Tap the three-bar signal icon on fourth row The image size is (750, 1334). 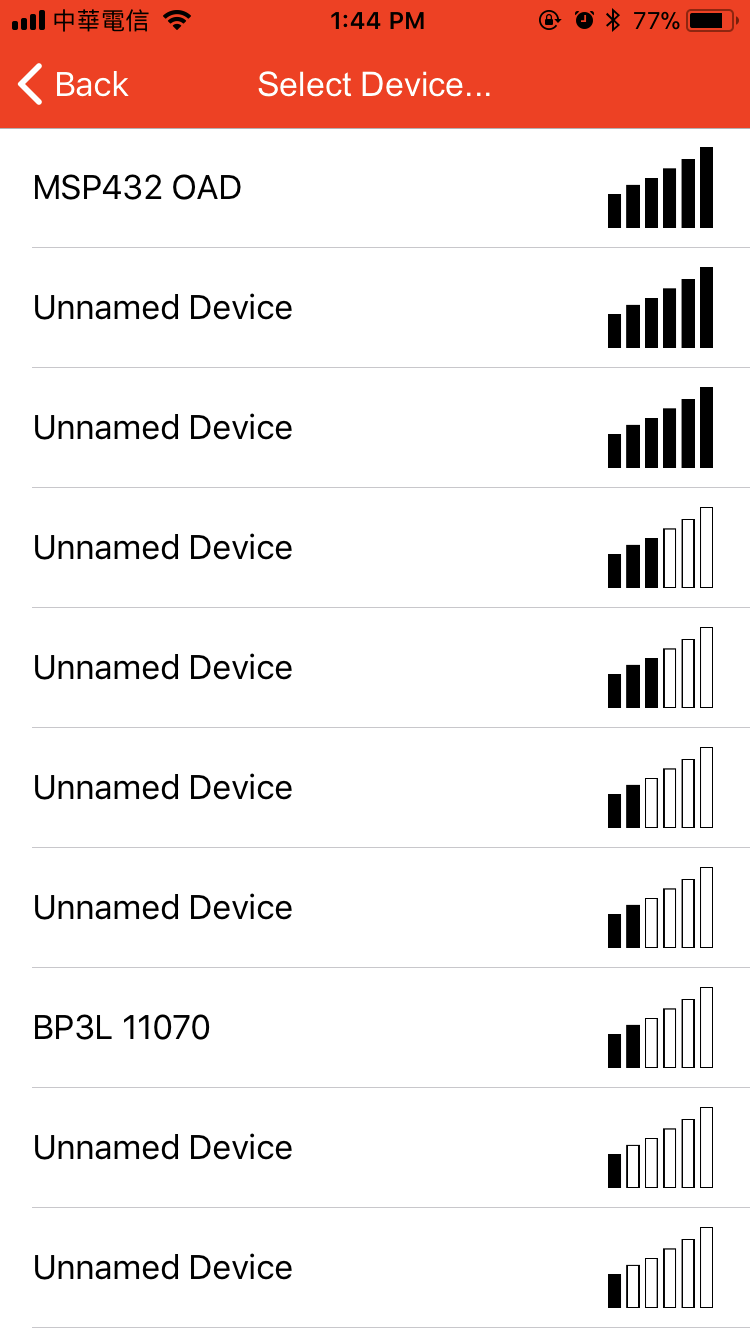pos(660,548)
